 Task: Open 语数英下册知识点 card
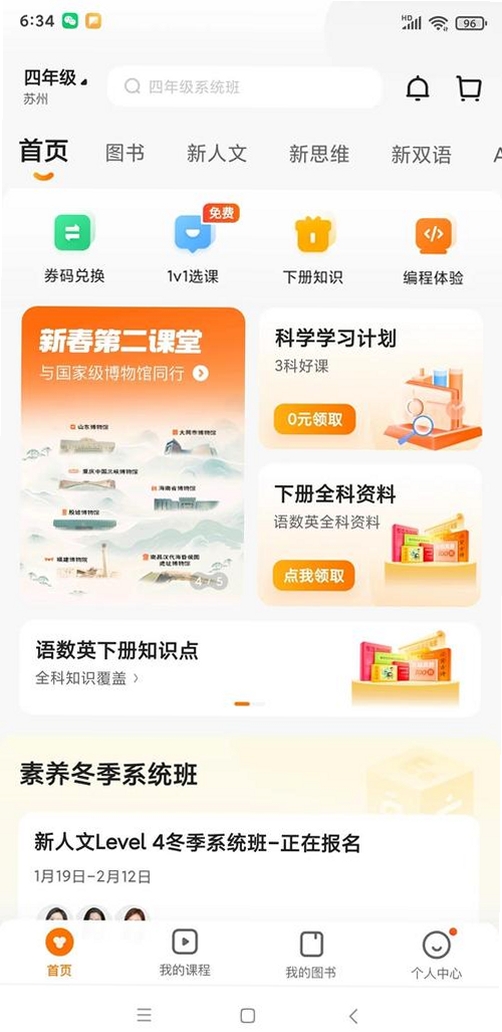click(x=249, y=667)
